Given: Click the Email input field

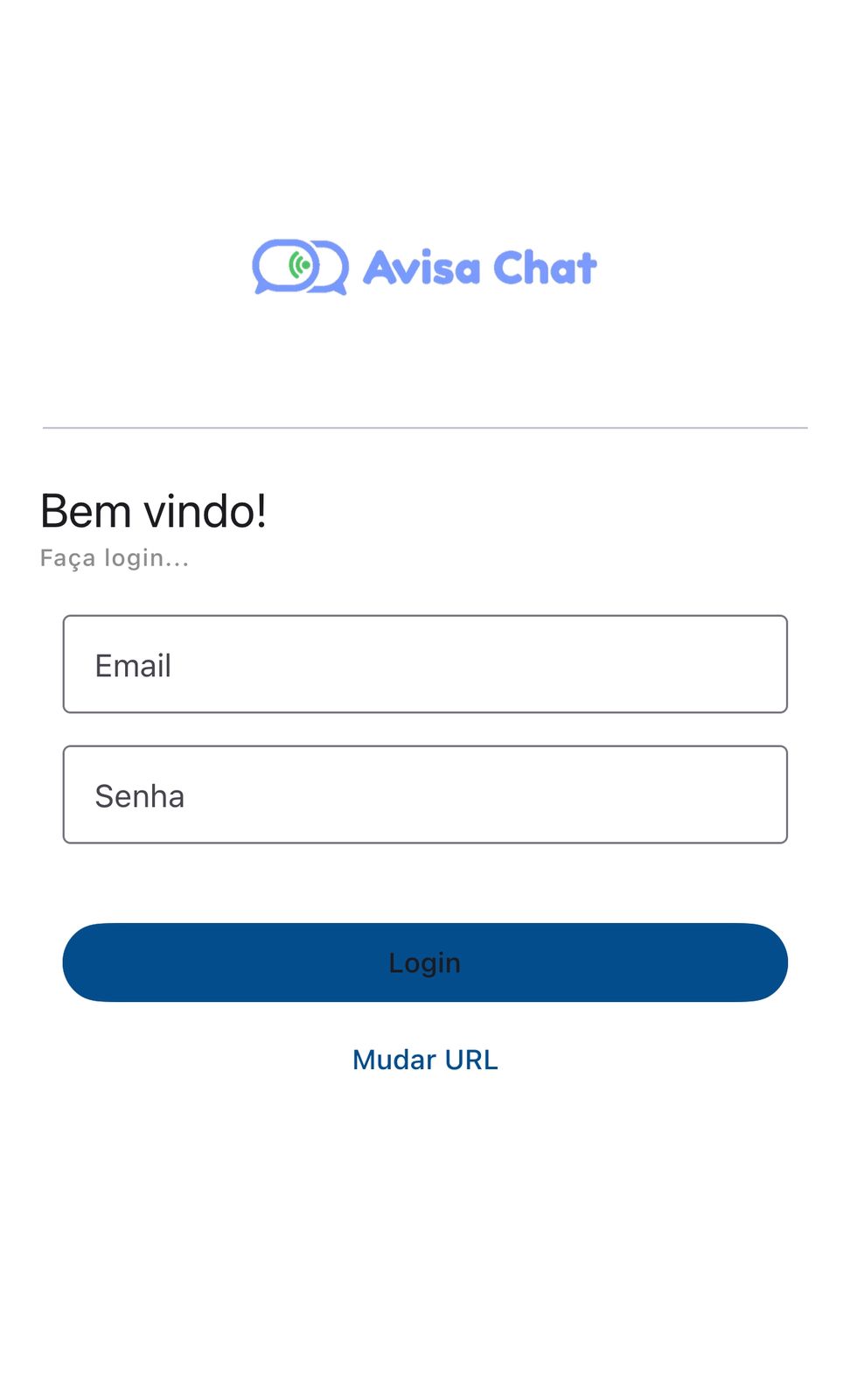Looking at the screenshot, I should click(424, 664).
